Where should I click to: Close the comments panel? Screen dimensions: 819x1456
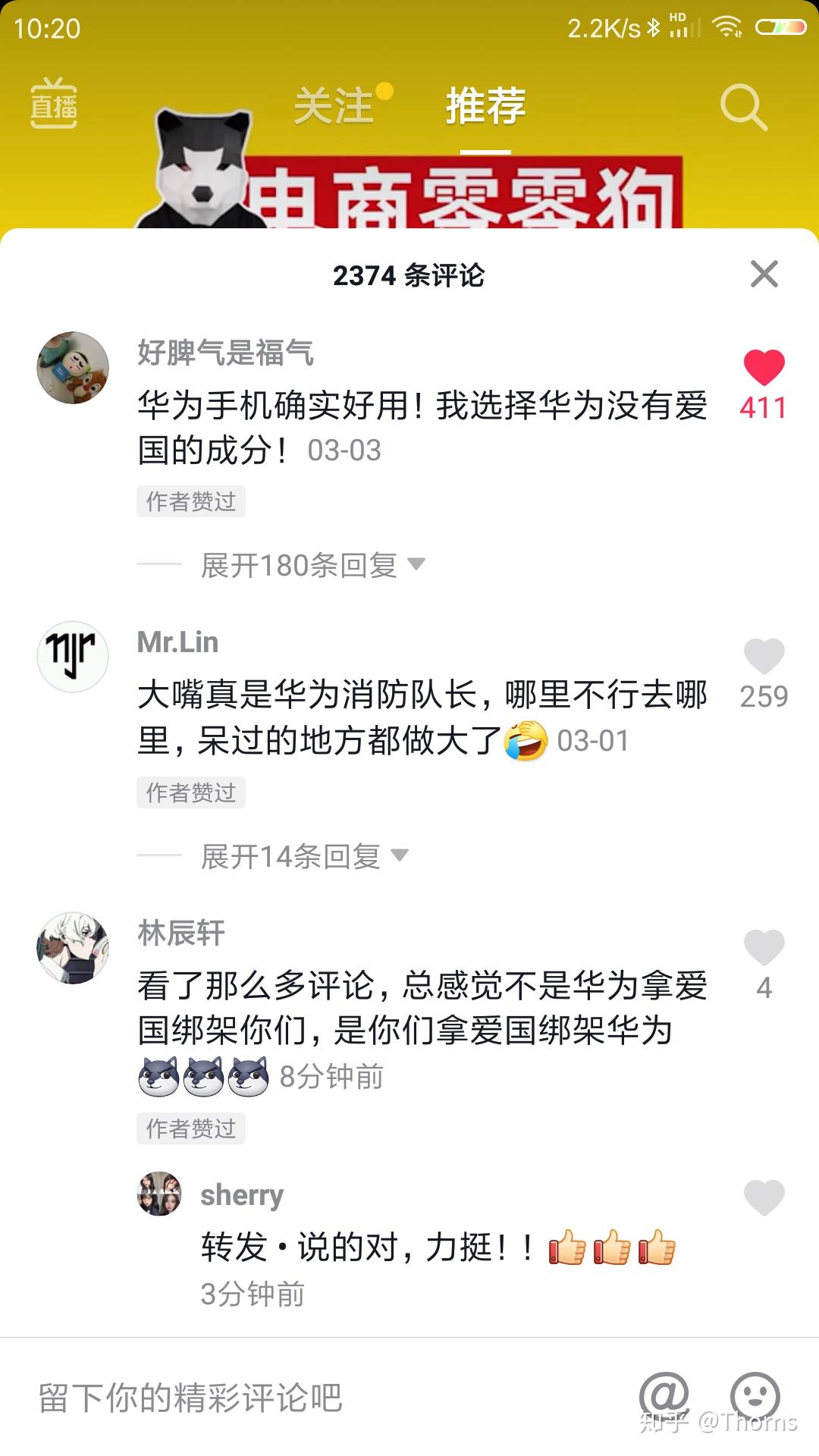point(764,274)
